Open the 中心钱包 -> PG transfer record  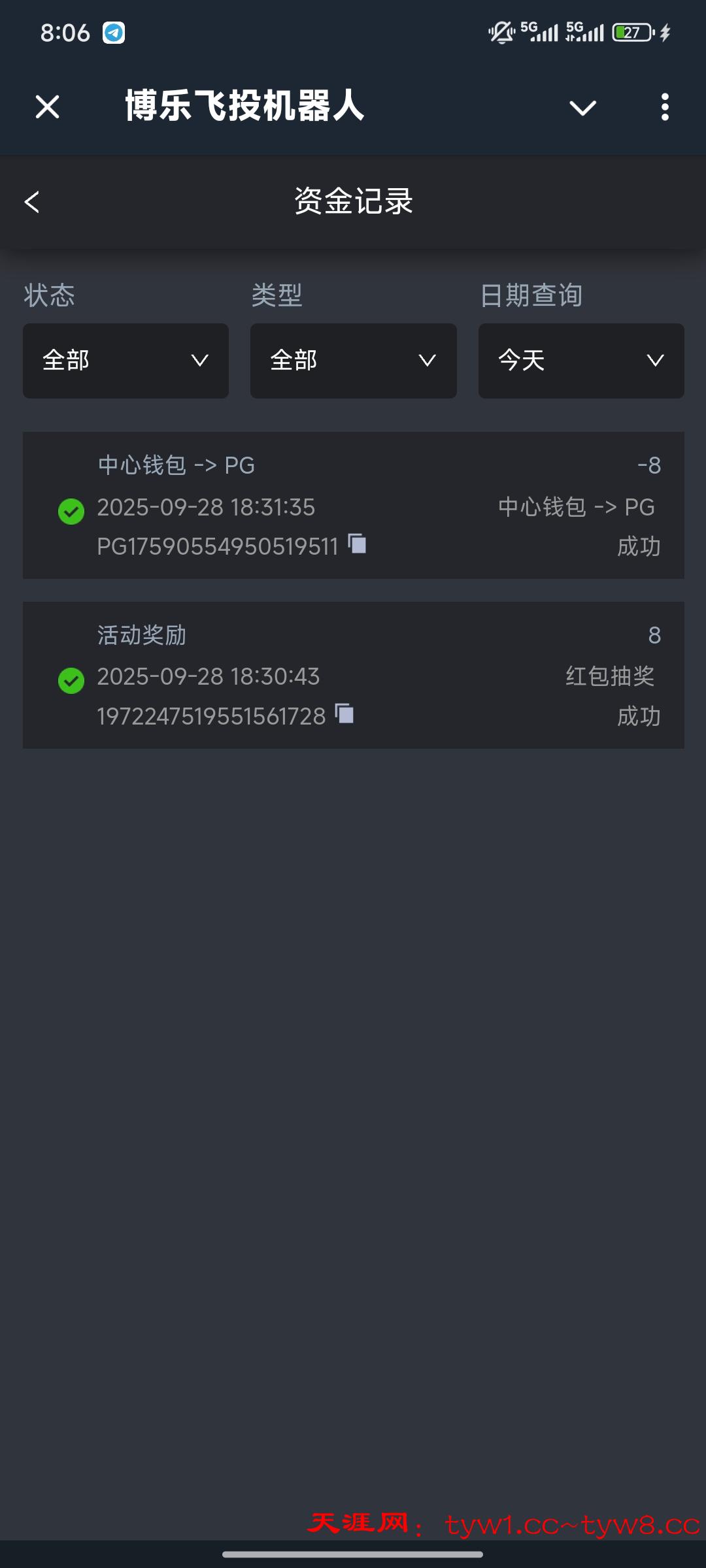pos(353,505)
